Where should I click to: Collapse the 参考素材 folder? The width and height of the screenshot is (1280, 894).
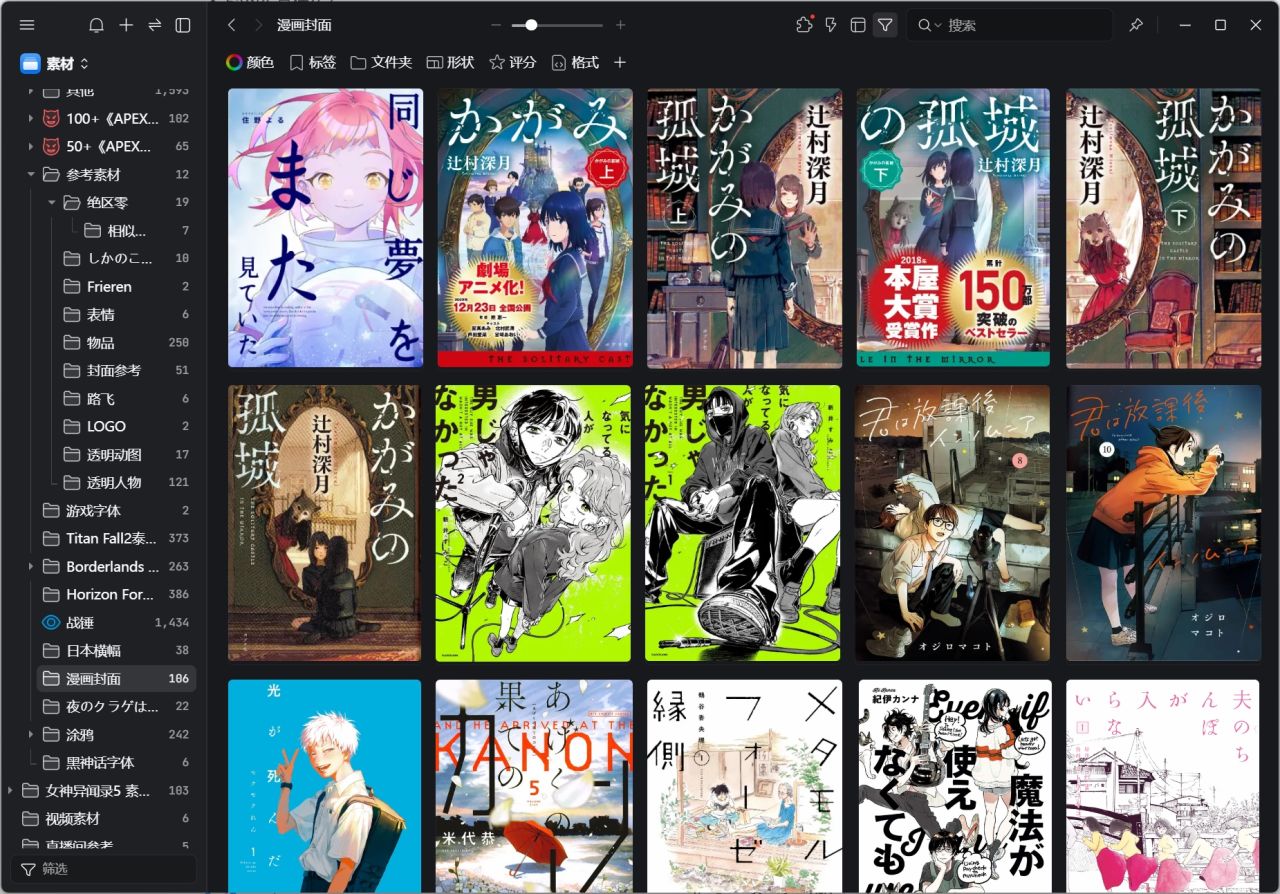(30, 174)
